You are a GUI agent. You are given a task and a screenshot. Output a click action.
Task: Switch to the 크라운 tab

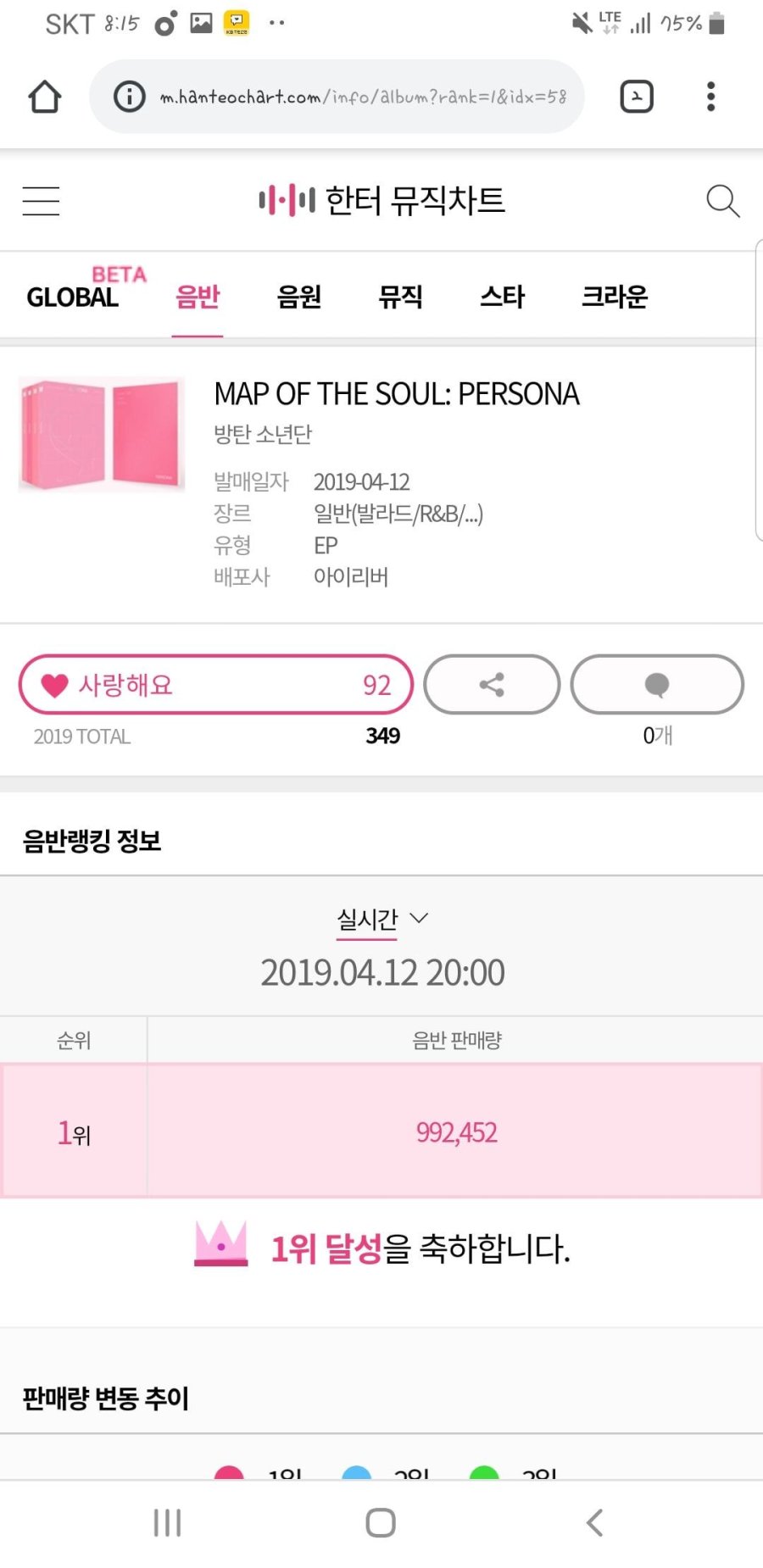point(615,297)
